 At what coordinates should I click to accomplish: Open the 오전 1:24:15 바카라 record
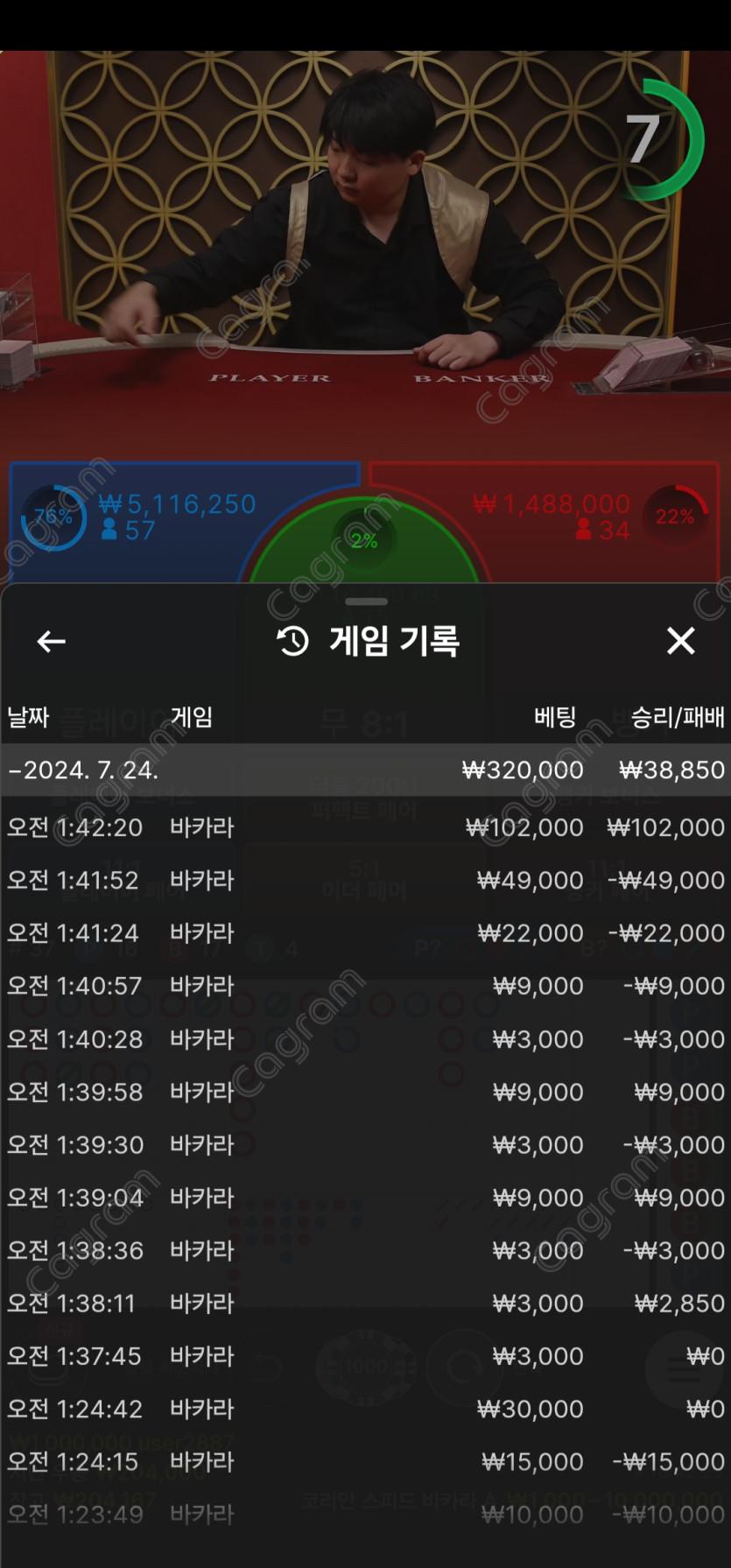point(365,1462)
